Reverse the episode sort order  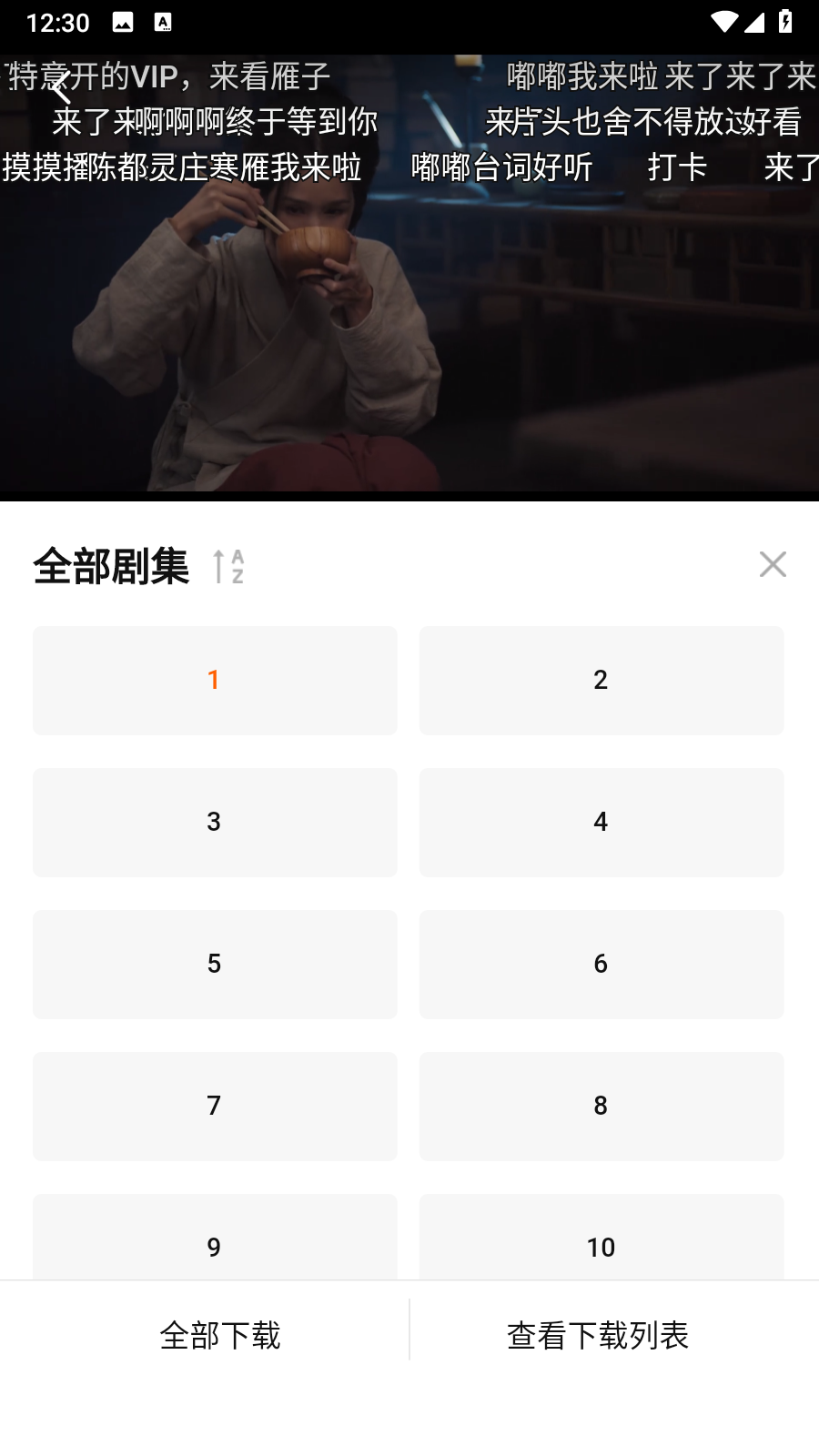pyautogui.click(x=228, y=566)
